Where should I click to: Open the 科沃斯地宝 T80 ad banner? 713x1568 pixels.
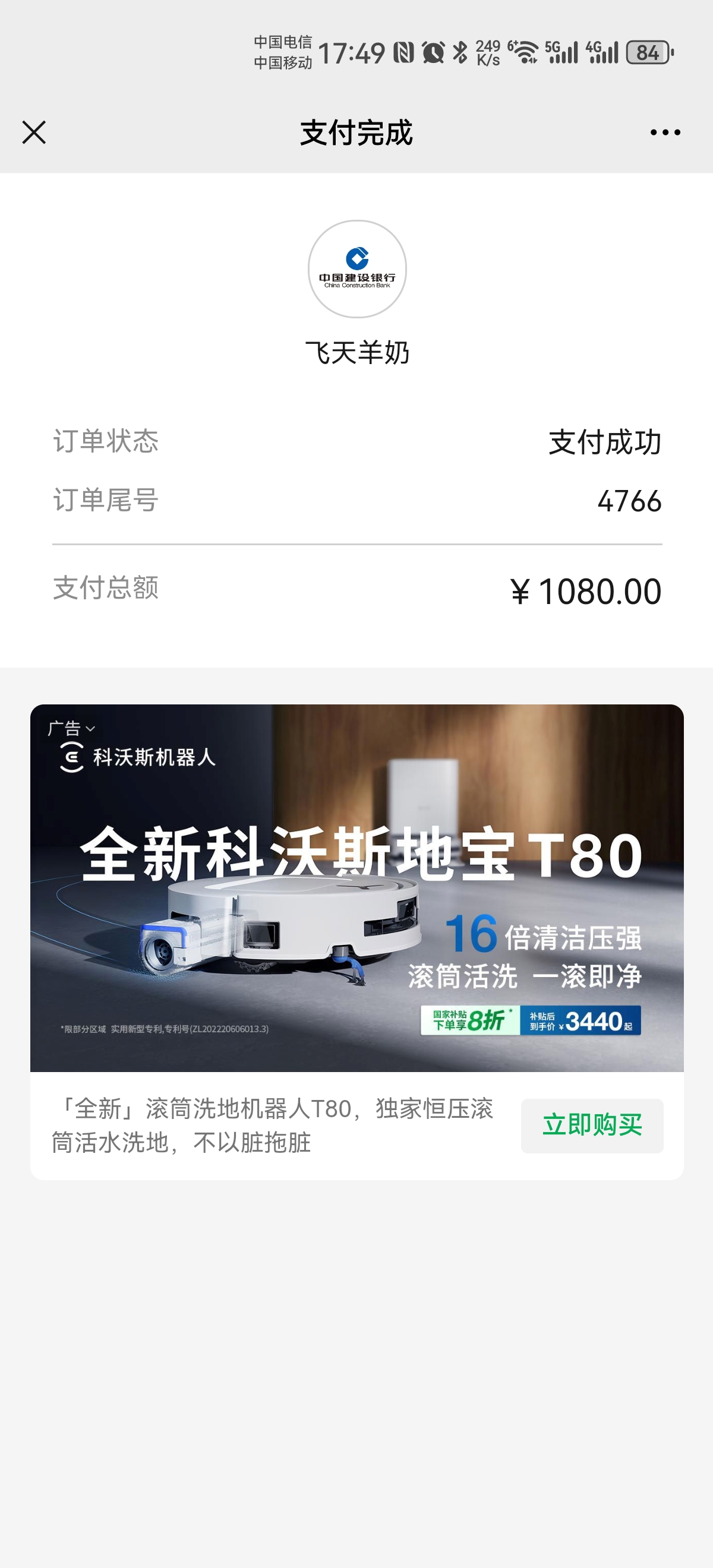point(357,889)
